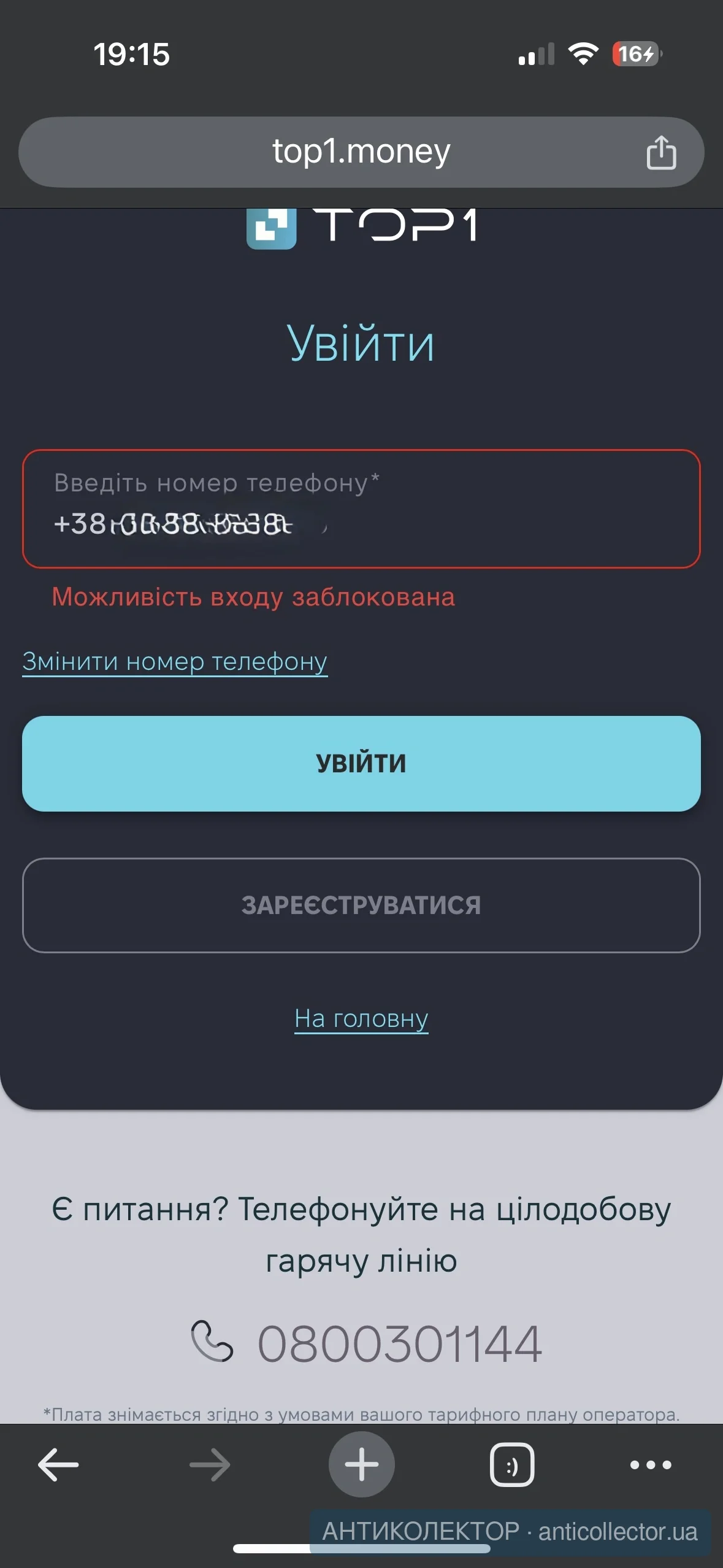Share this page via the share icon
Screen dimensions: 723x1568
[x=661, y=152]
